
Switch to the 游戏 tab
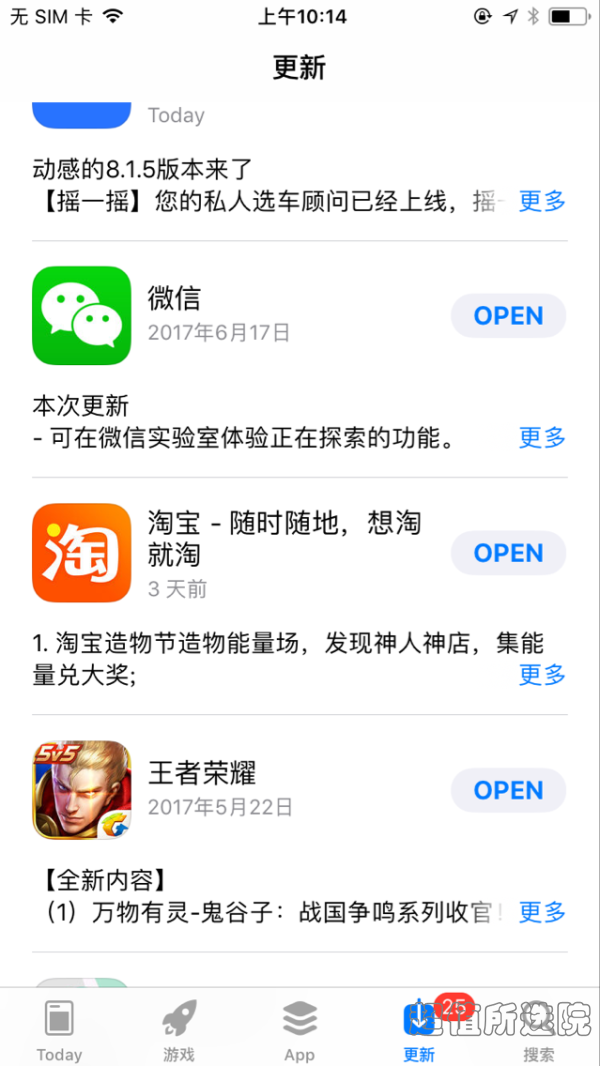point(179,1029)
